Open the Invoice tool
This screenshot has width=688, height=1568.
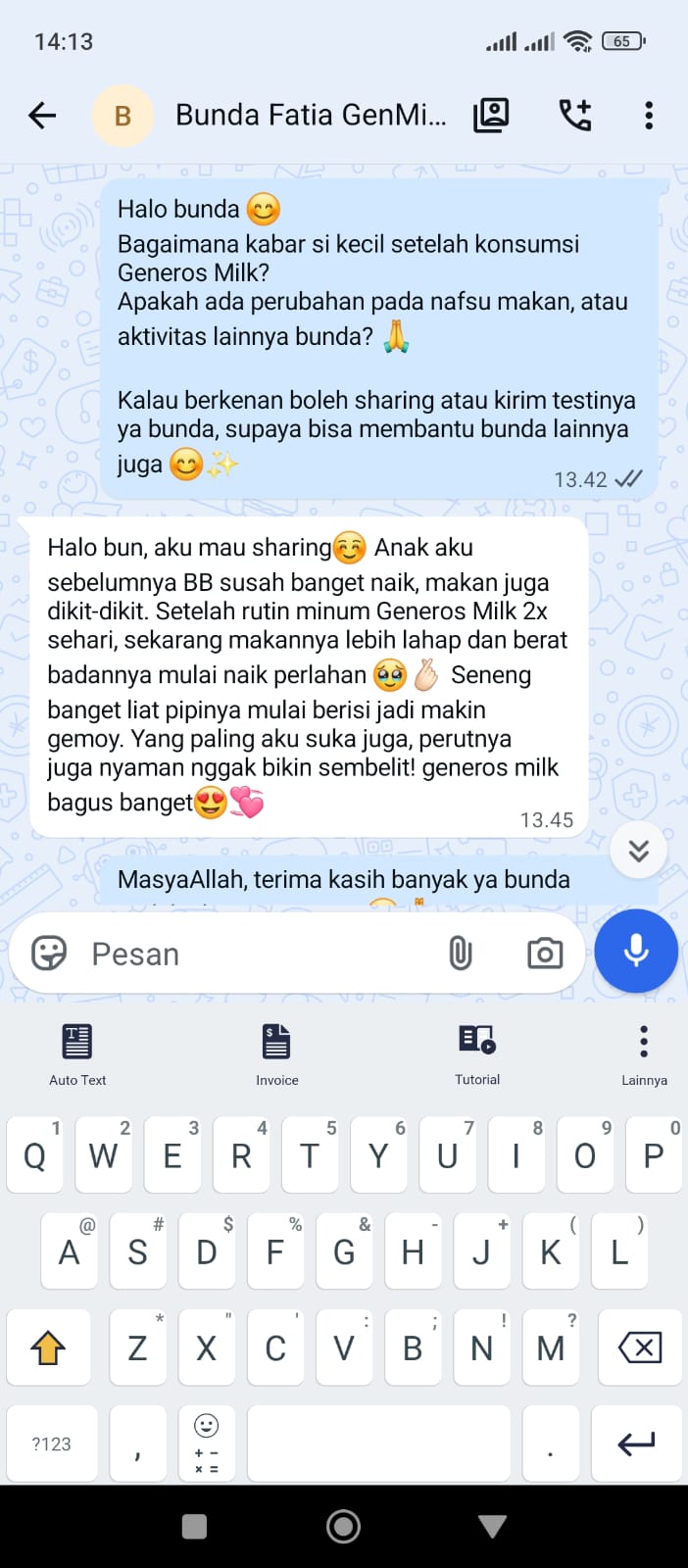pyautogui.click(x=277, y=1054)
